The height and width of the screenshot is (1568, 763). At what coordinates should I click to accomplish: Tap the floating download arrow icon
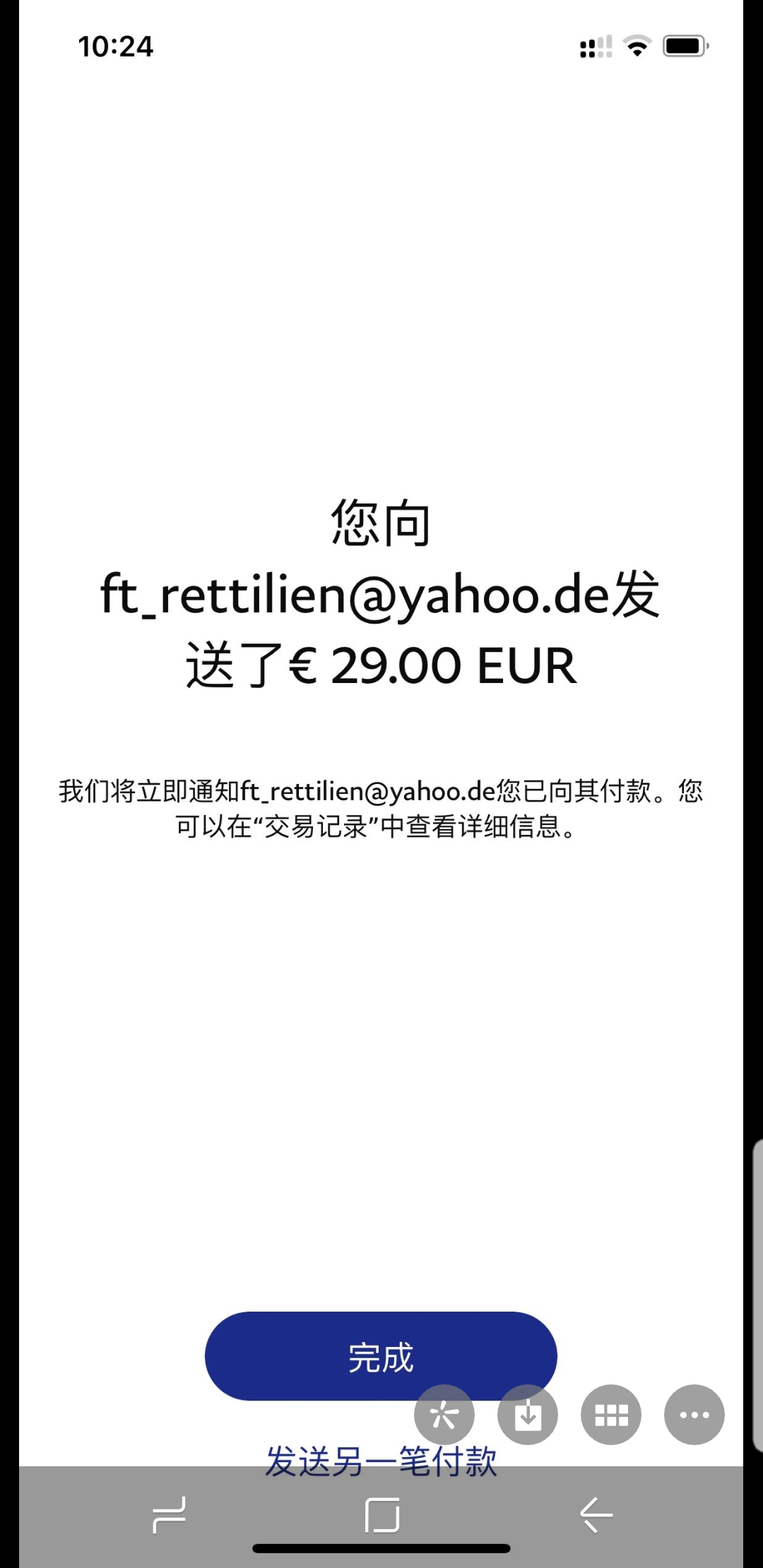coord(528,1415)
